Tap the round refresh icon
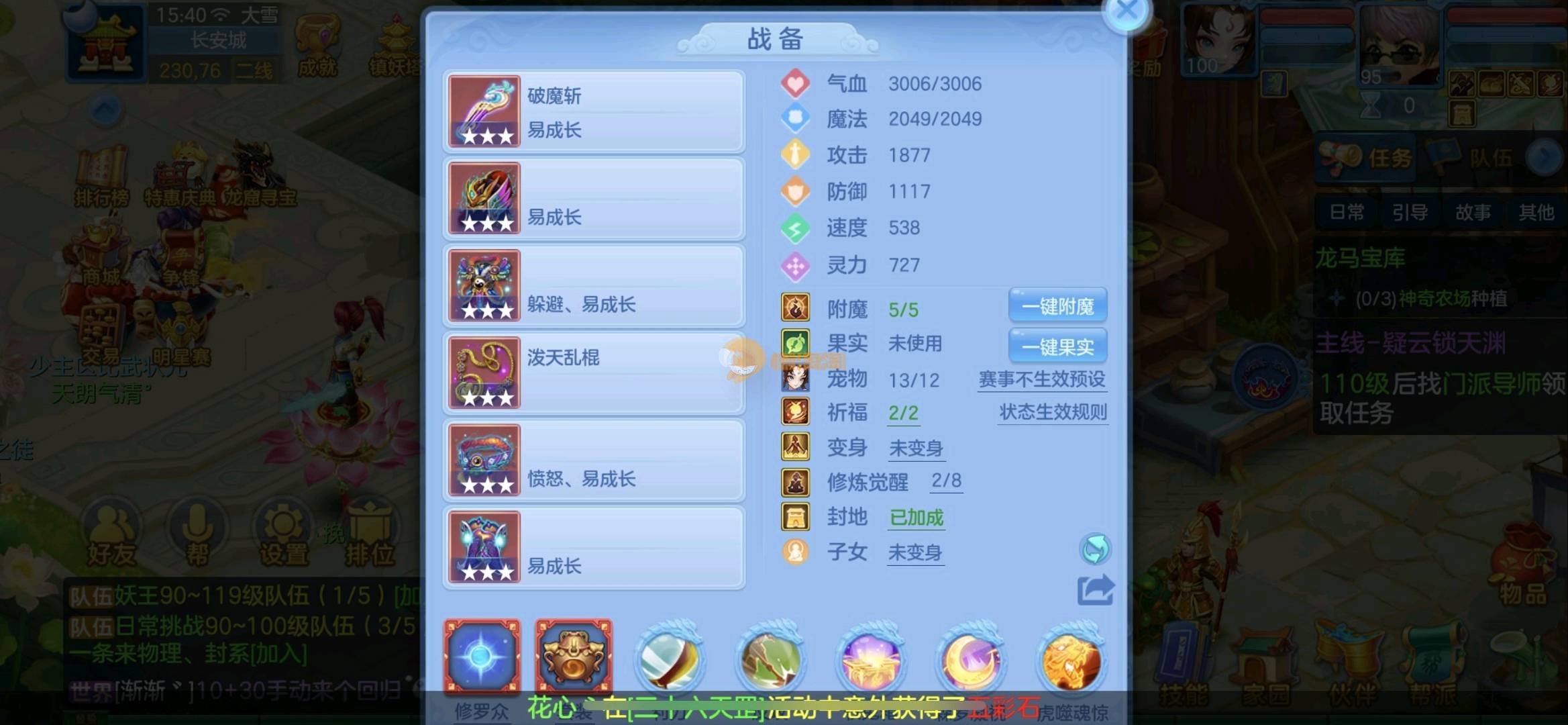The width and height of the screenshot is (1568, 725). coord(1095,550)
